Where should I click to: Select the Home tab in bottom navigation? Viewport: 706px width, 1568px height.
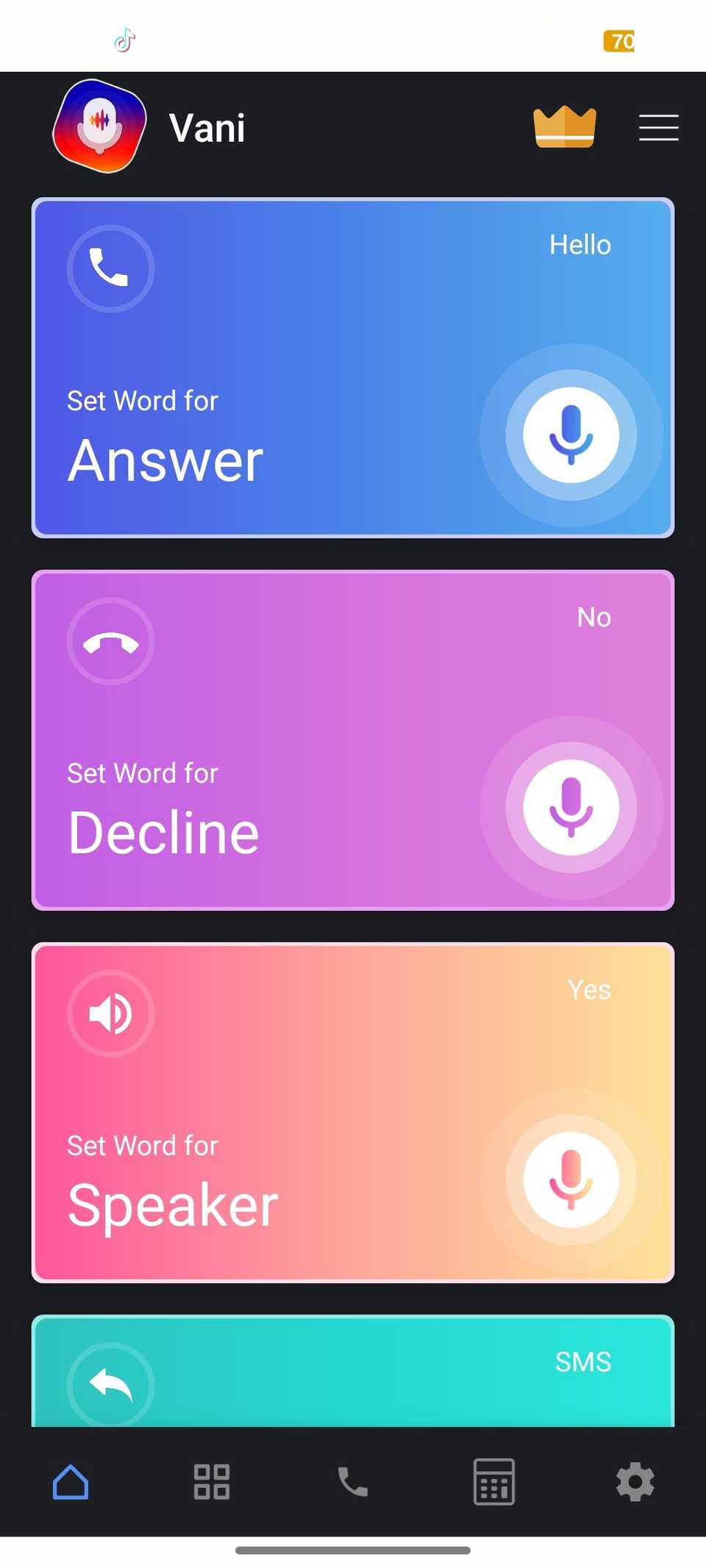pyautogui.click(x=71, y=1481)
